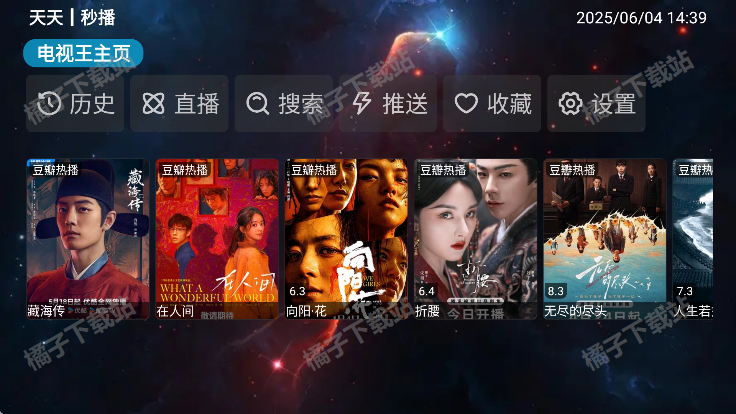
Task: Open the 无尽的尽头 show poster
Action: click(604, 239)
